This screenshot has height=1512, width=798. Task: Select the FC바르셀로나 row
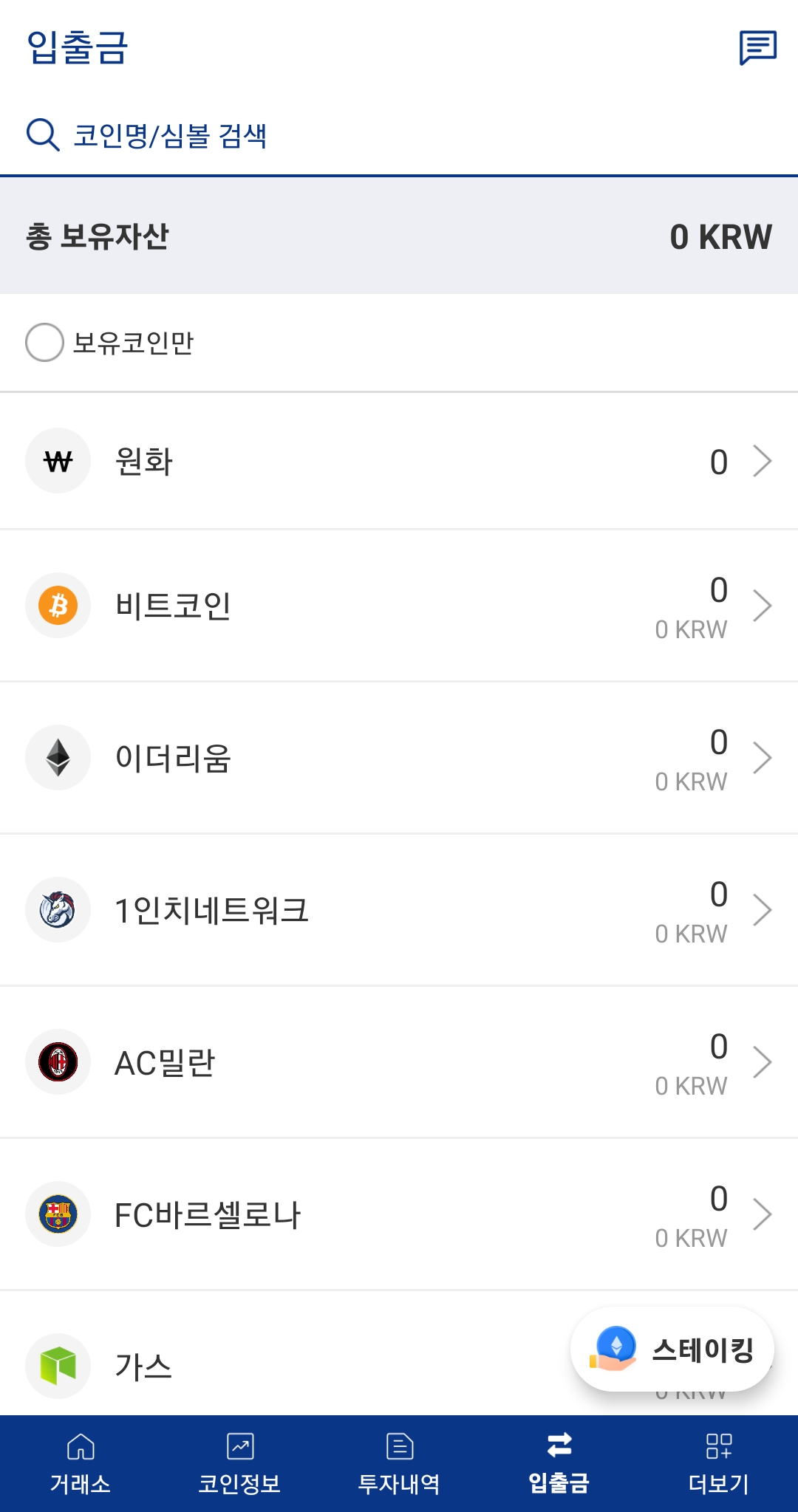click(399, 1214)
